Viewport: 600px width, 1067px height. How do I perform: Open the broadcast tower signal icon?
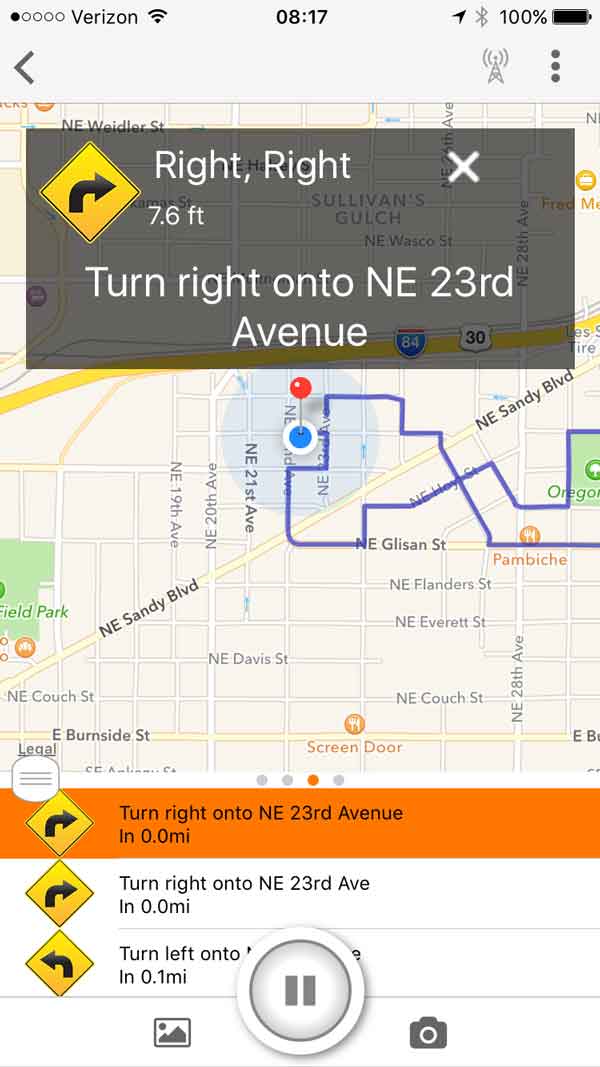click(x=495, y=67)
